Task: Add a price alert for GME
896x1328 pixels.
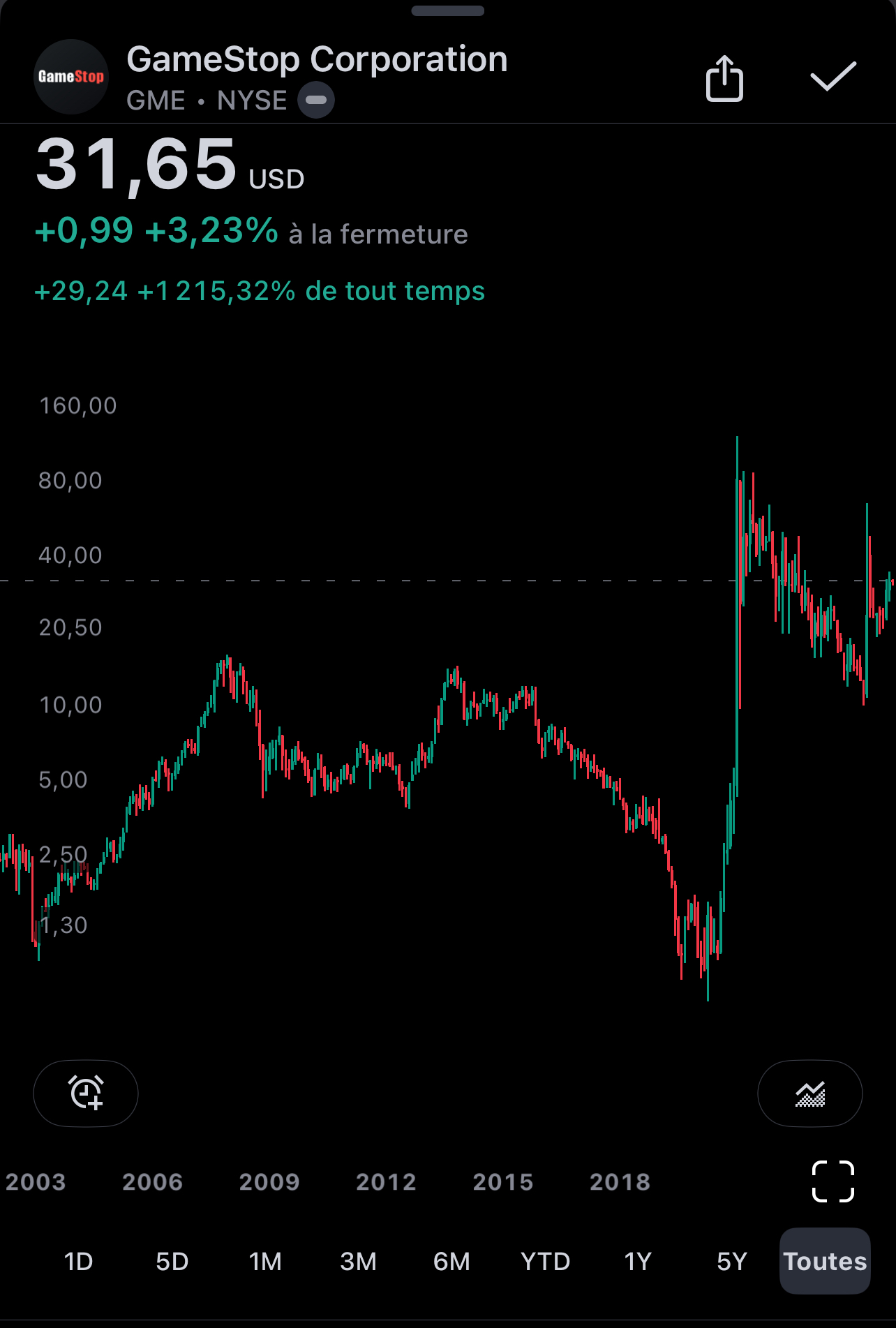Action: coord(86,1093)
